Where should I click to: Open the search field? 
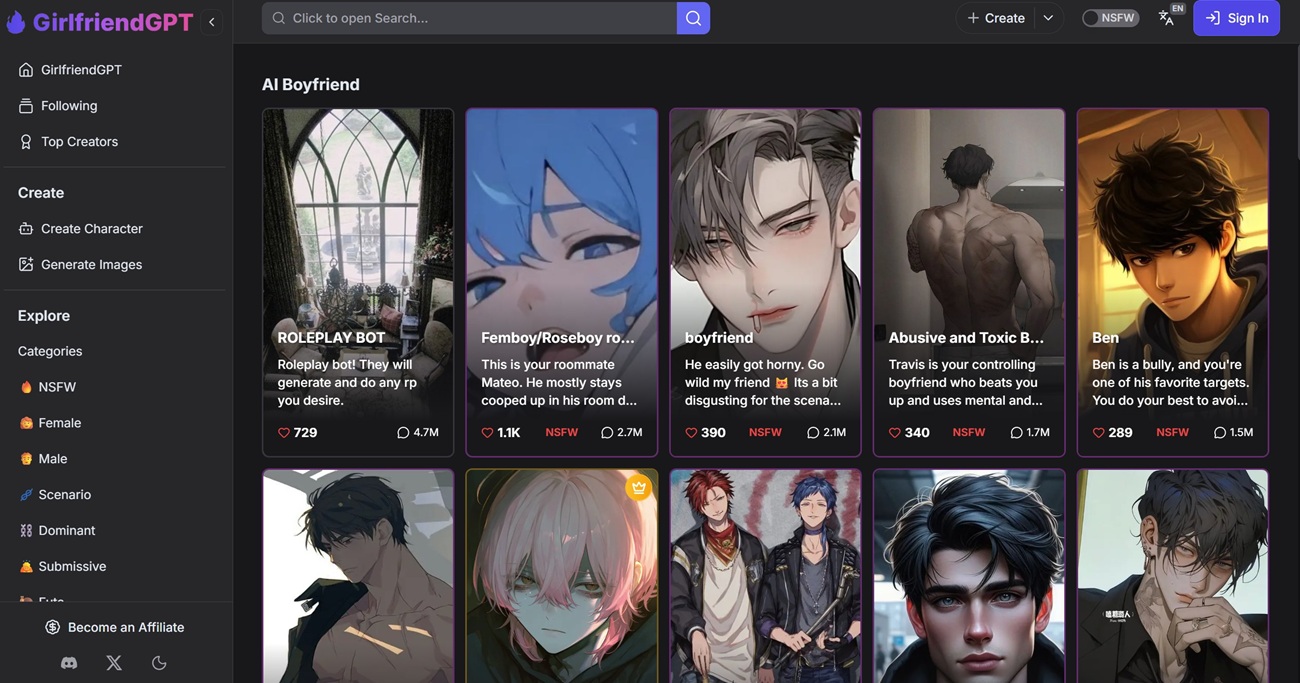pyautogui.click(x=468, y=18)
